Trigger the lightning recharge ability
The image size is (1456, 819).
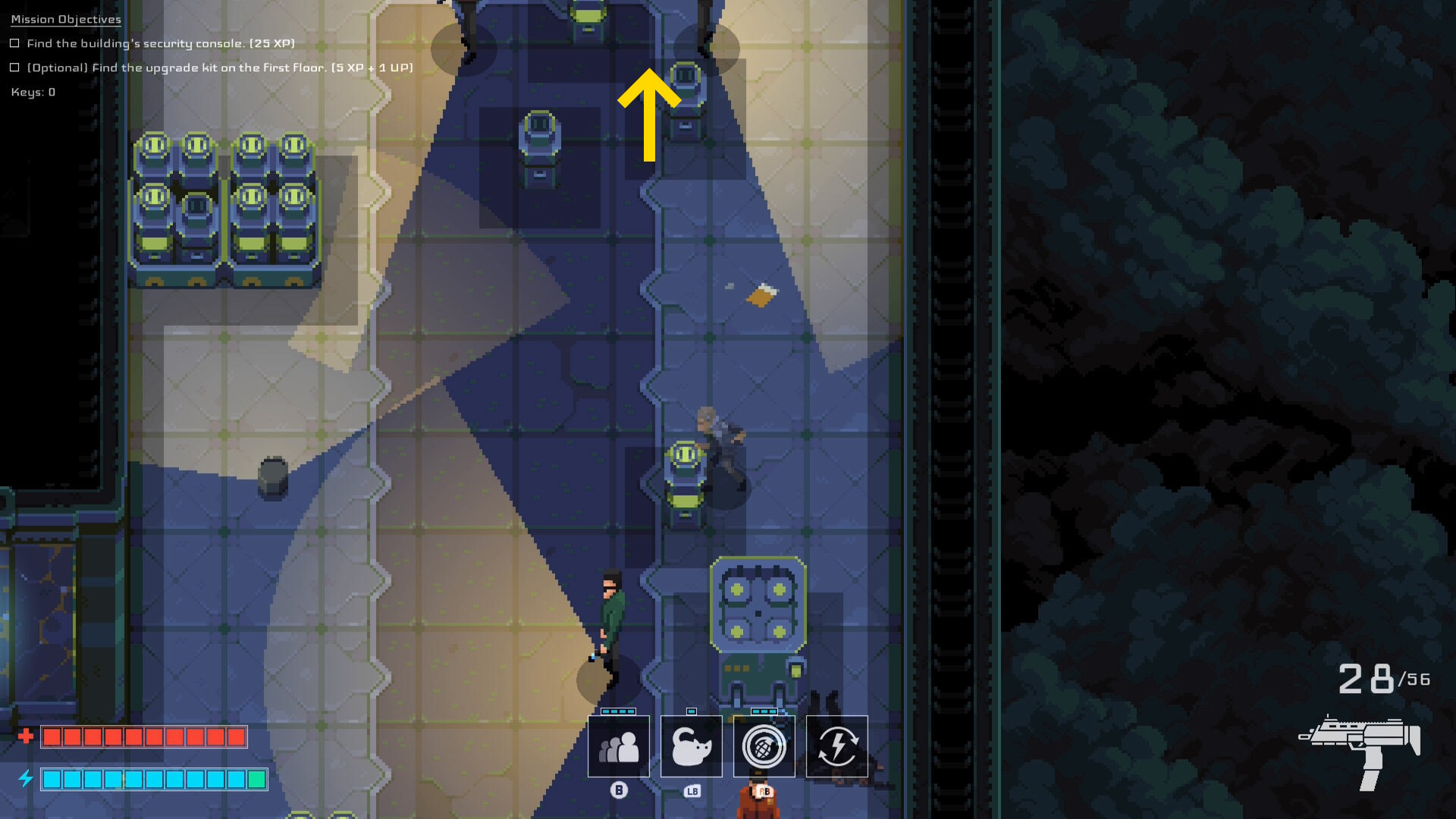click(836, 747)
